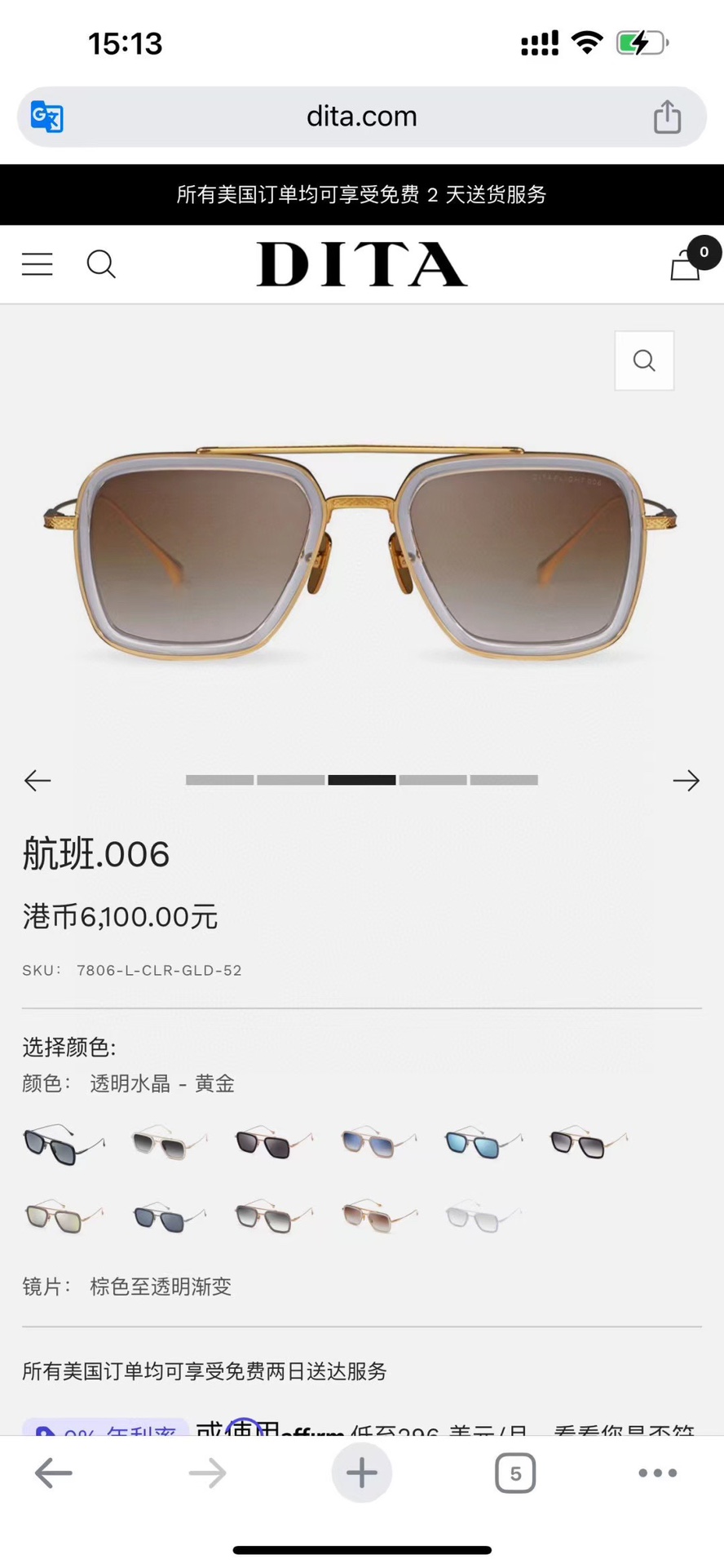Viewport: 724px width, 1568px height.
Task: Jump to the first image indicator
Action: click(x=219, y=780)
